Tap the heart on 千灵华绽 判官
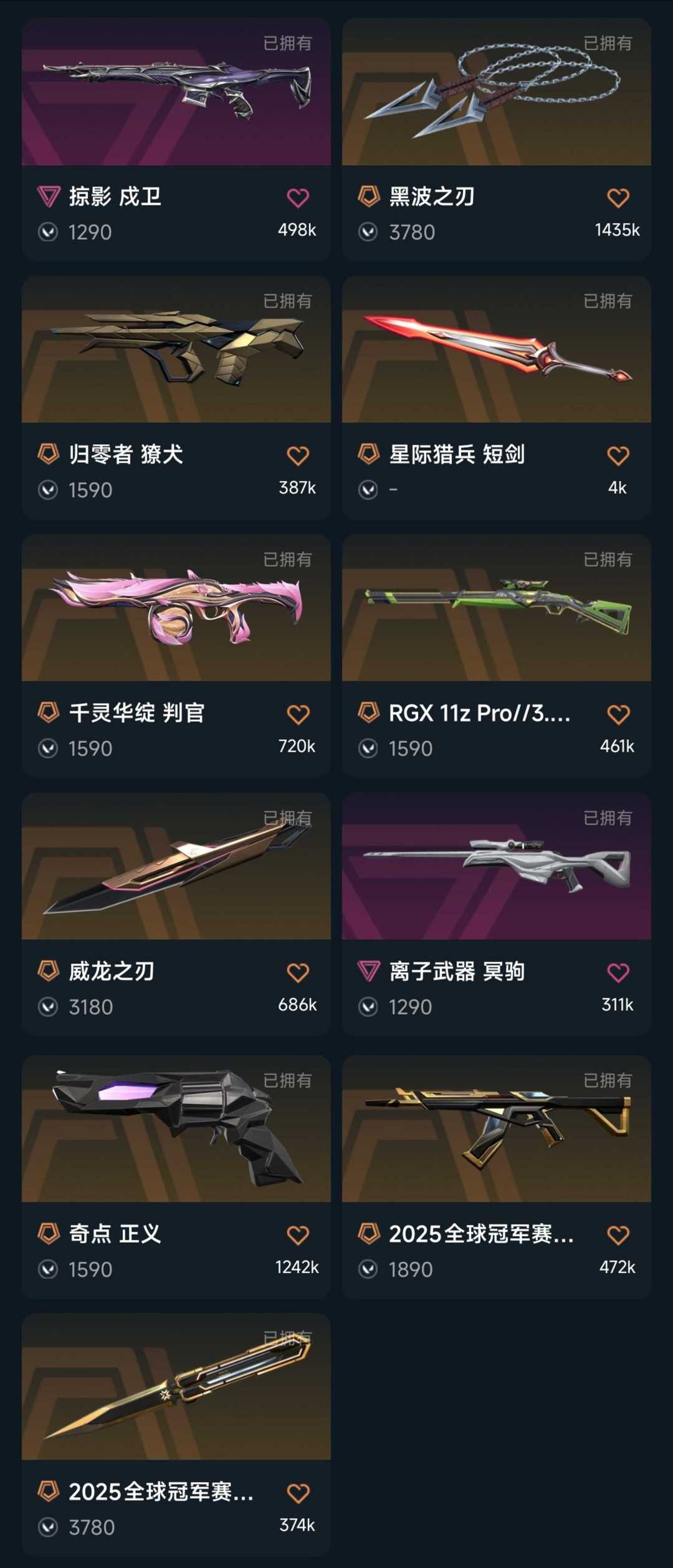This screenshot has width=673, height=1568. [x=298, y=714]
